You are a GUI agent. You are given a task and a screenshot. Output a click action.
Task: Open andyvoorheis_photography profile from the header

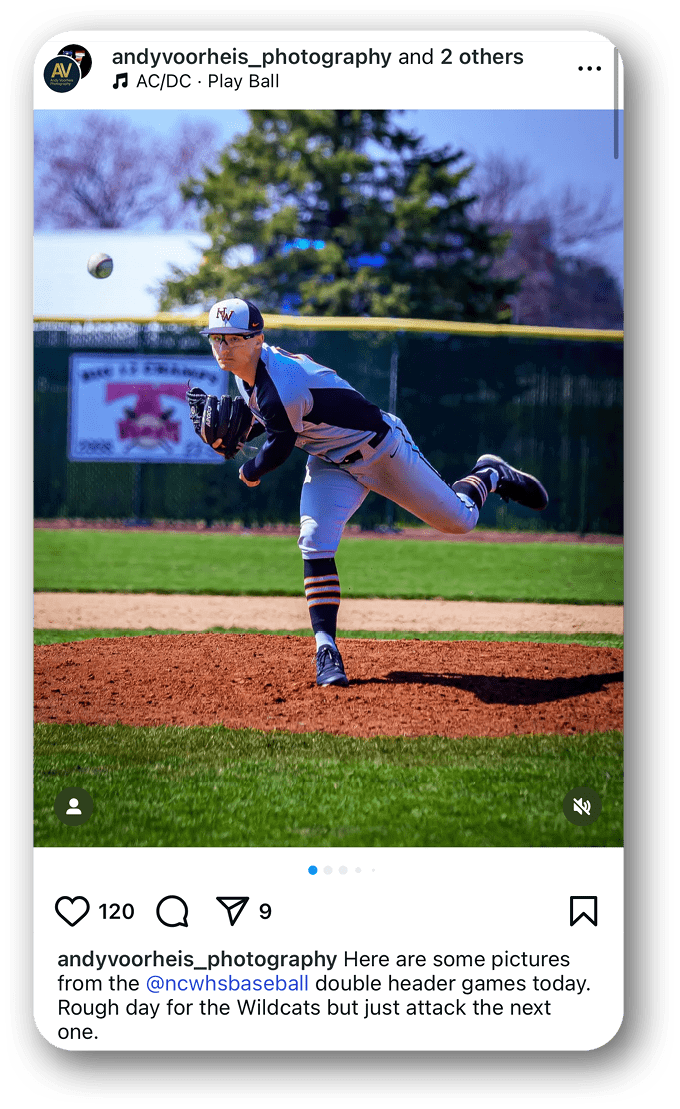point(251,57)
